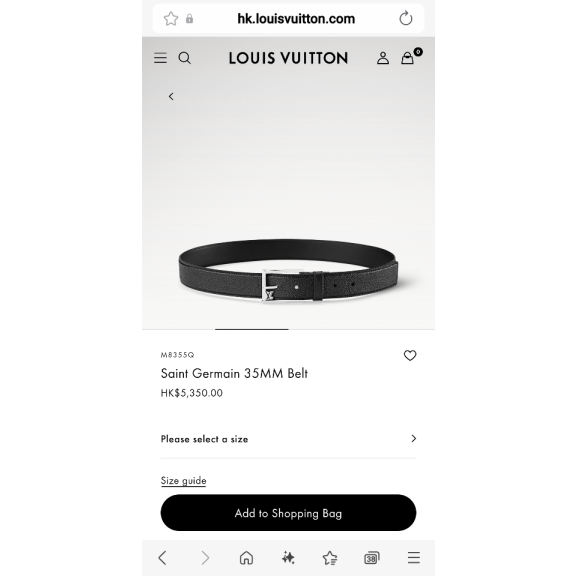576x576 pixels.
Task: Open the browser menu in bottom toolbar
Action: pos(414,558)
